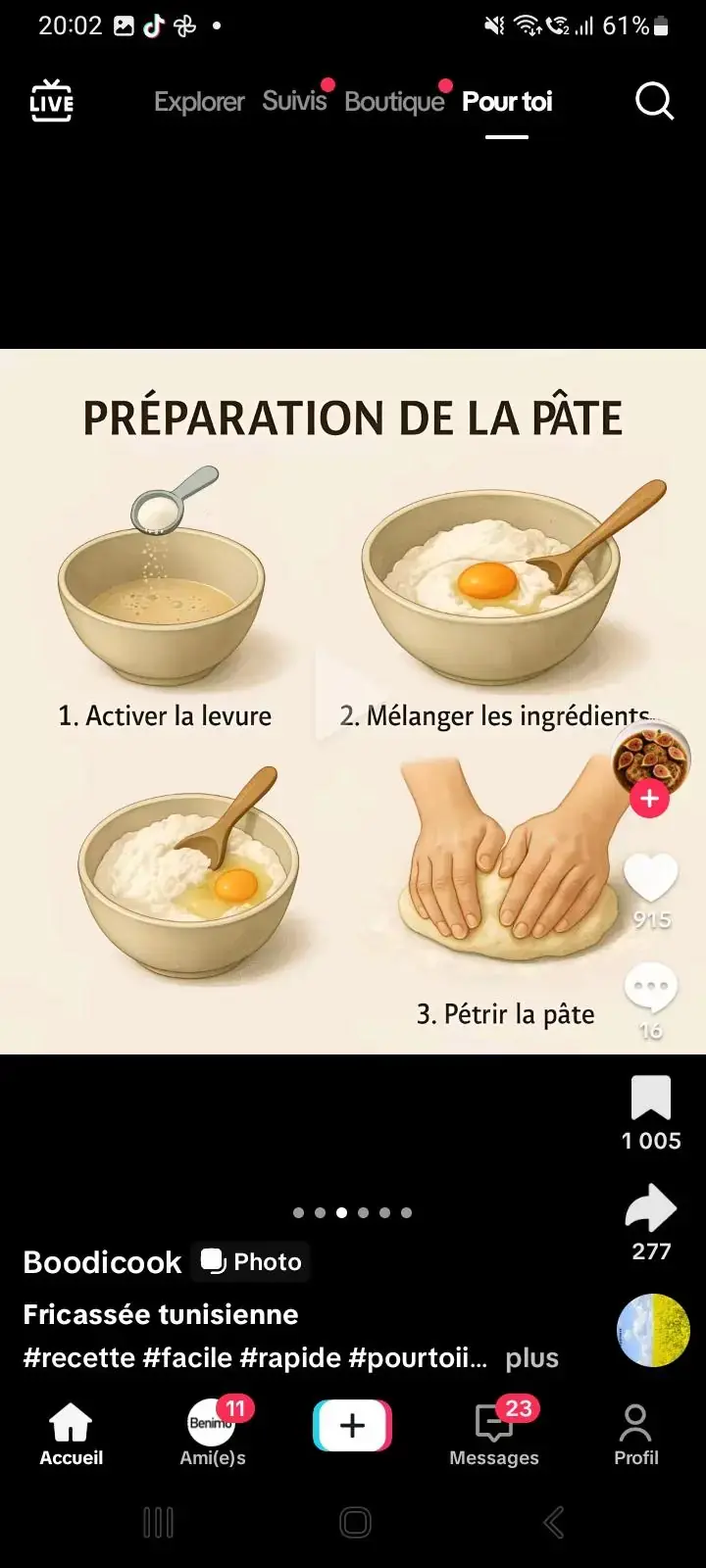Viewport: 706px width, 1568px height.
Task: Open the Boodicook username
Action: (102, 1262)
